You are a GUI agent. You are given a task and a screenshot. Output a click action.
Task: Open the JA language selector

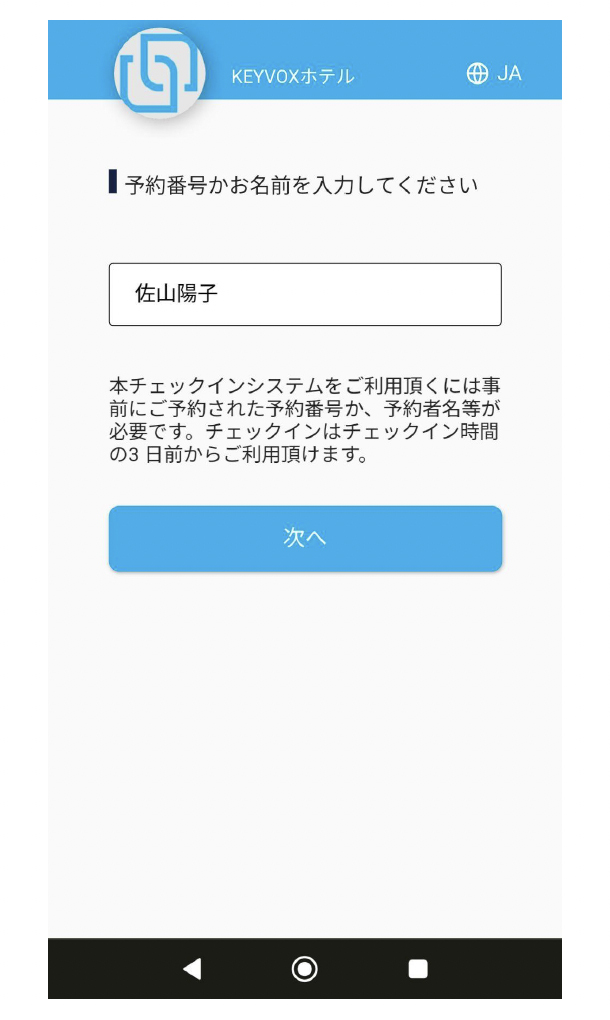click(494, 74)
